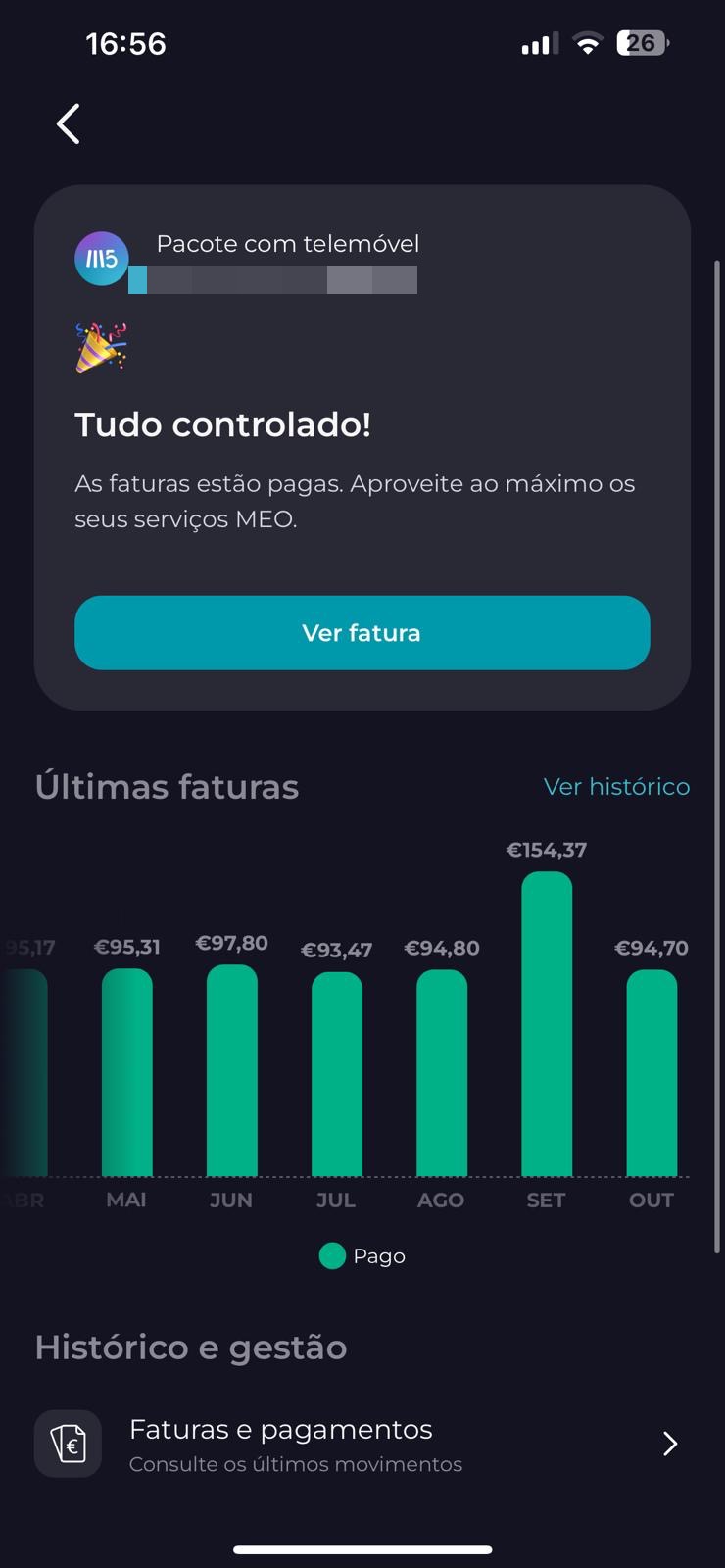Open the Ver histórico link
Image resolution: width=725 pixels, height=1568 pixels.
(x=616, y=787)
